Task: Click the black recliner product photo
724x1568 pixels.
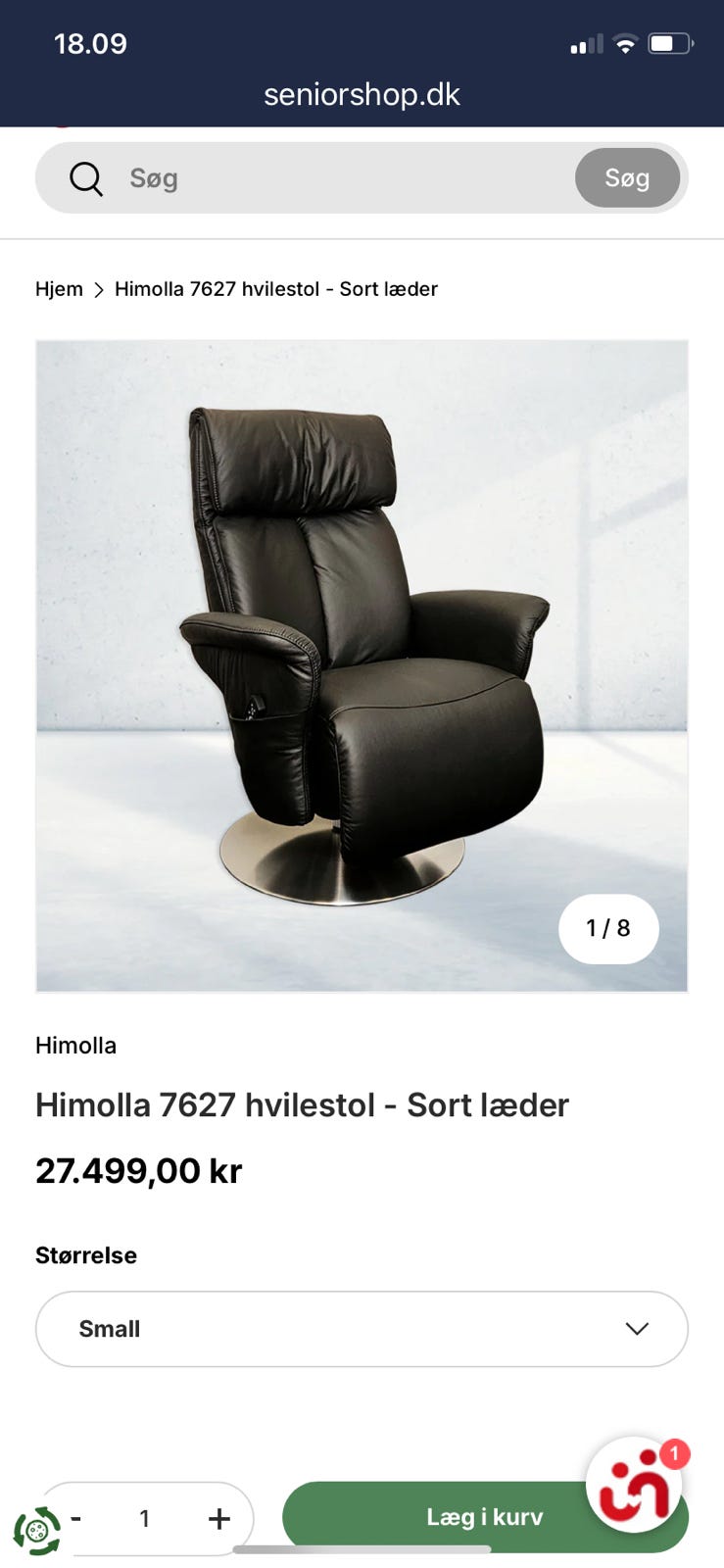Action: click(x=362, y=663)
